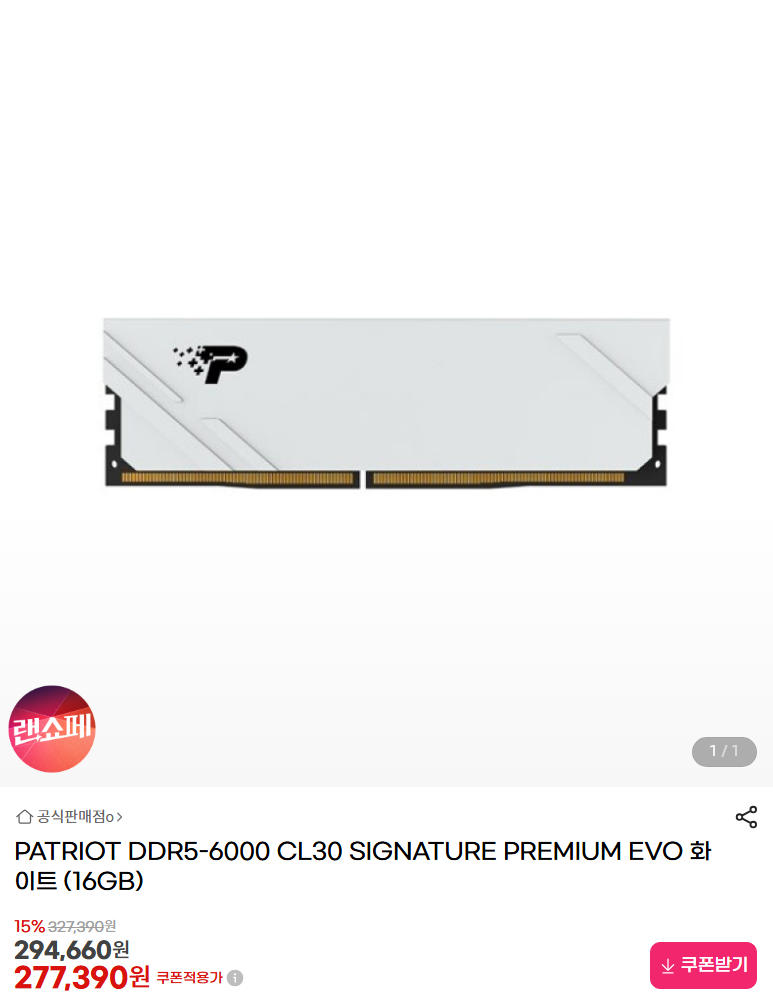The image size is (773, 1004).
Task: Open the coupon price info icon
Action: coord(235,978)
